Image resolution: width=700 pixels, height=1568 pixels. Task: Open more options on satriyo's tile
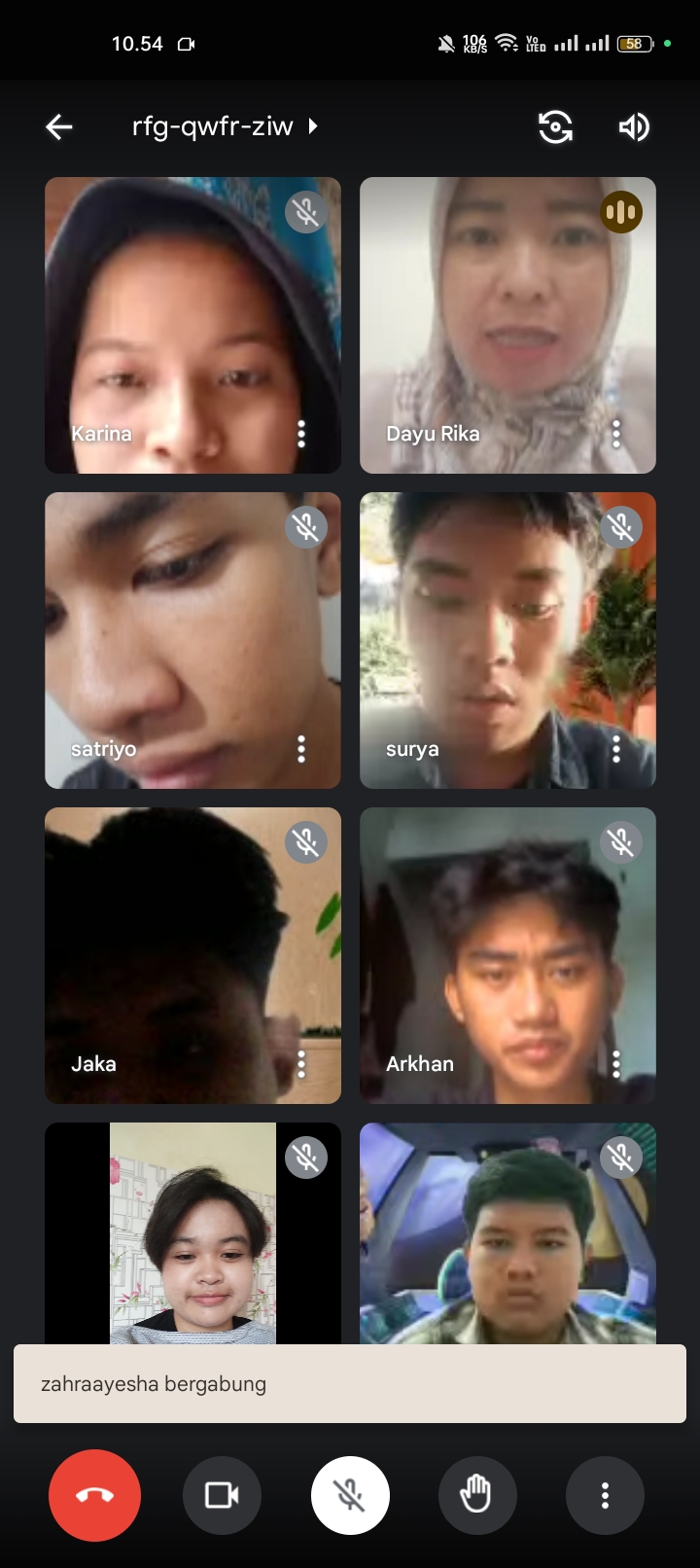pyautogui.click(x=301, y=749)
